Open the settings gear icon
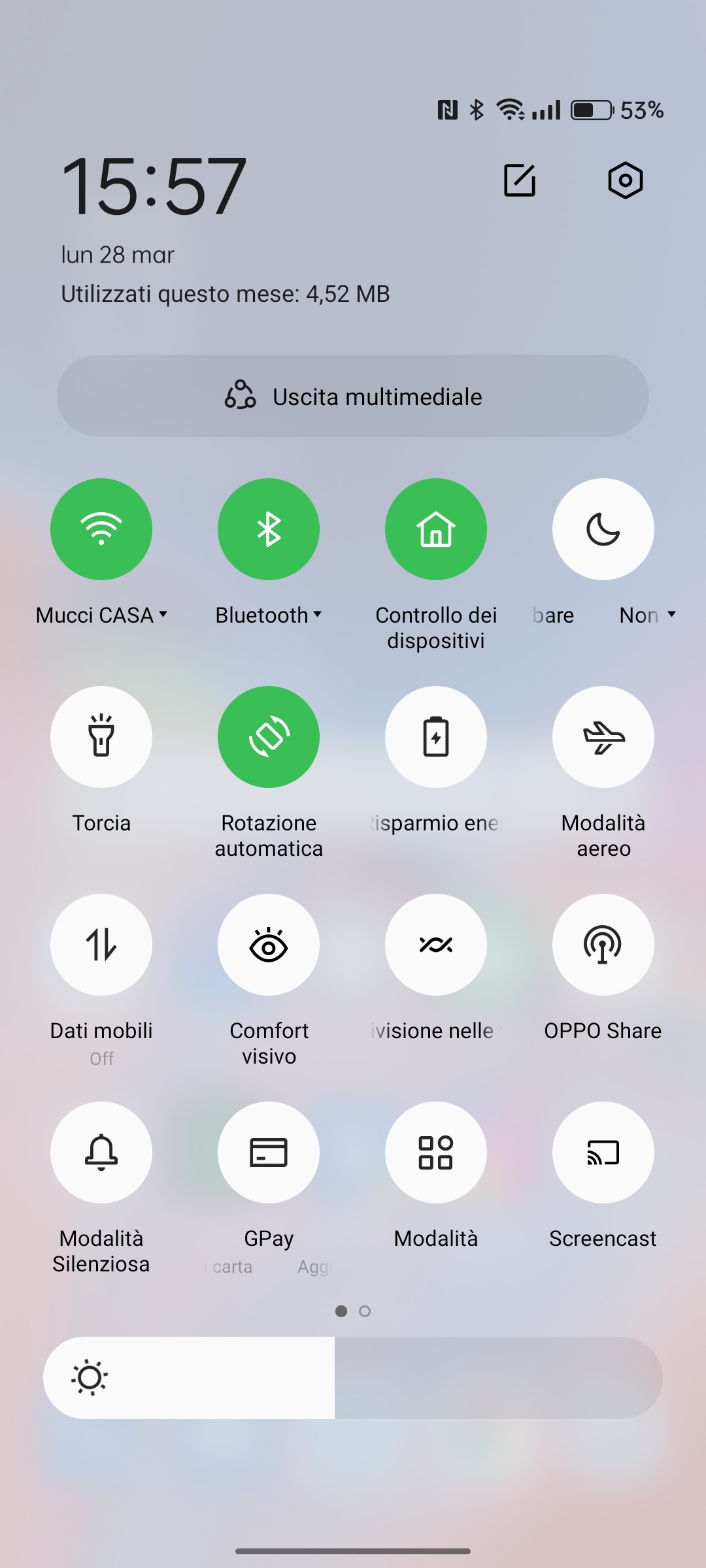Viewport: 706px width, 1568px height. (626, 180)
